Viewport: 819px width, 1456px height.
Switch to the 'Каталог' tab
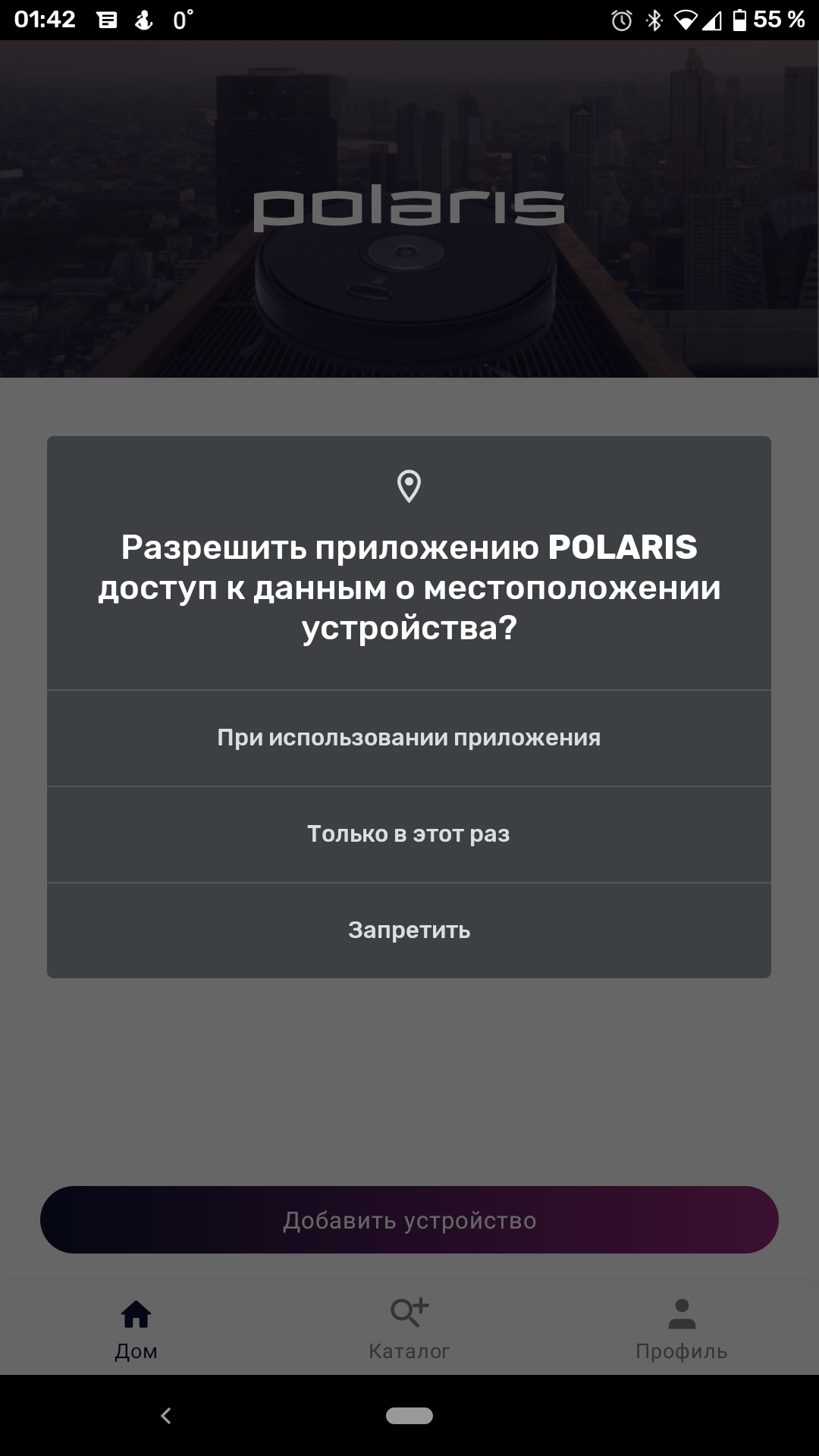tap(409, 1329)
